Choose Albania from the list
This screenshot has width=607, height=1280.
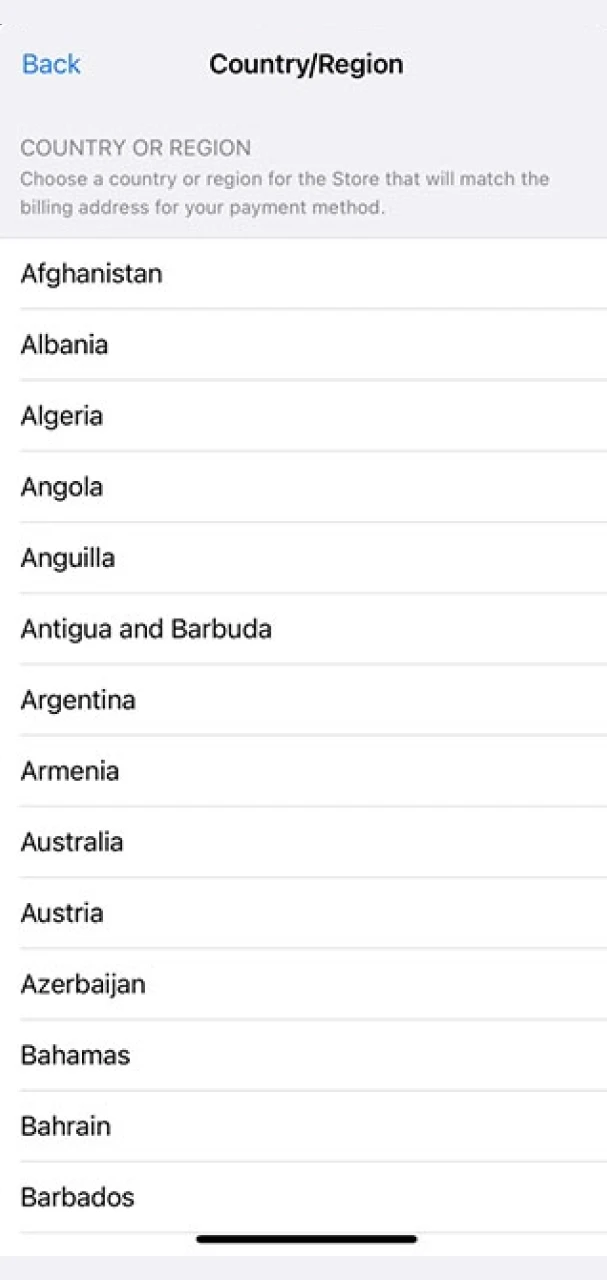tap(64, 344)
